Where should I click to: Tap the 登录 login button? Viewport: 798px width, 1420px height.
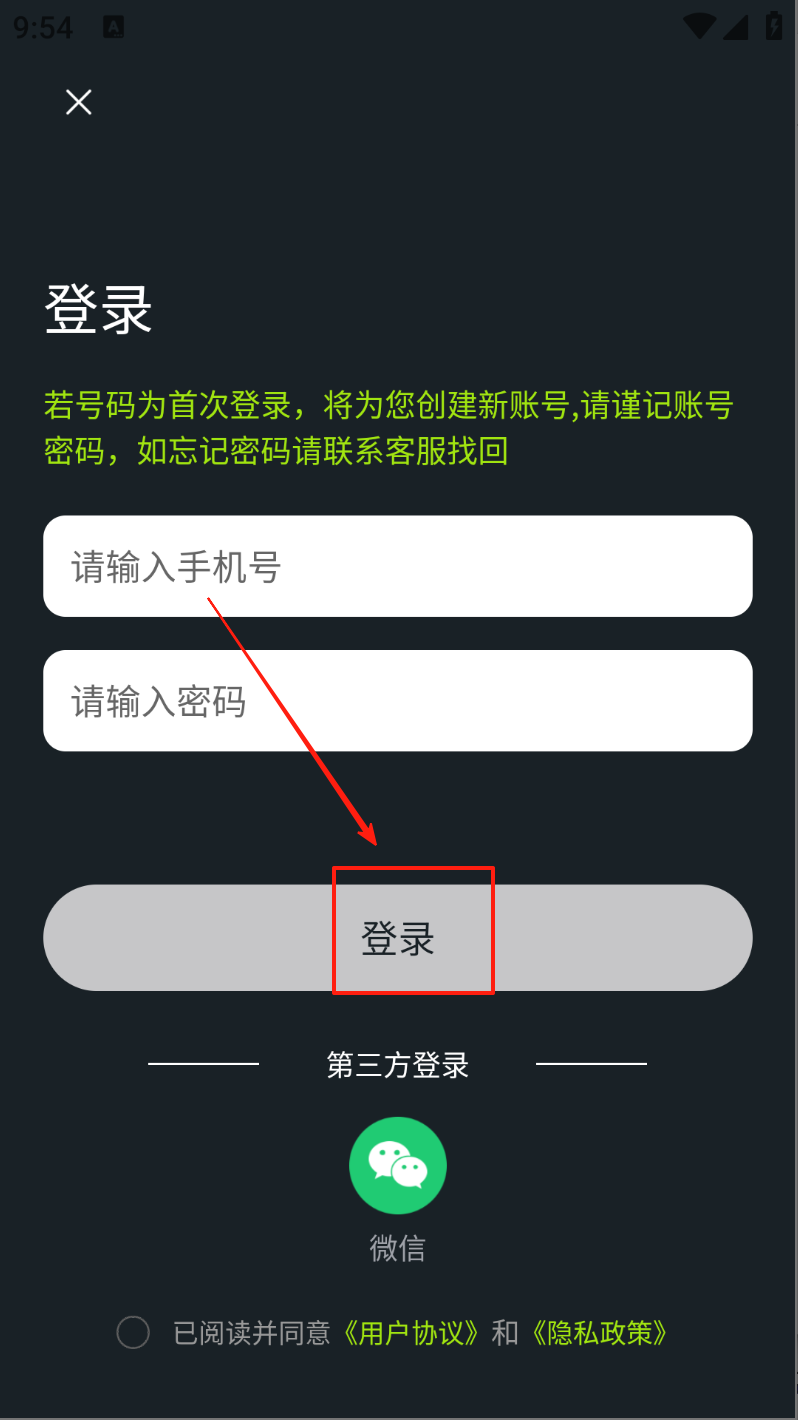(x=398, y=938)
